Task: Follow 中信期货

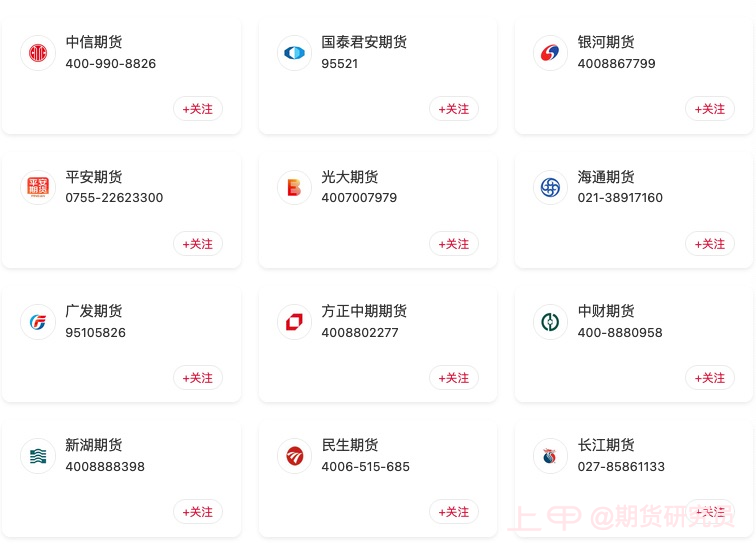Action: coord(198,109)
